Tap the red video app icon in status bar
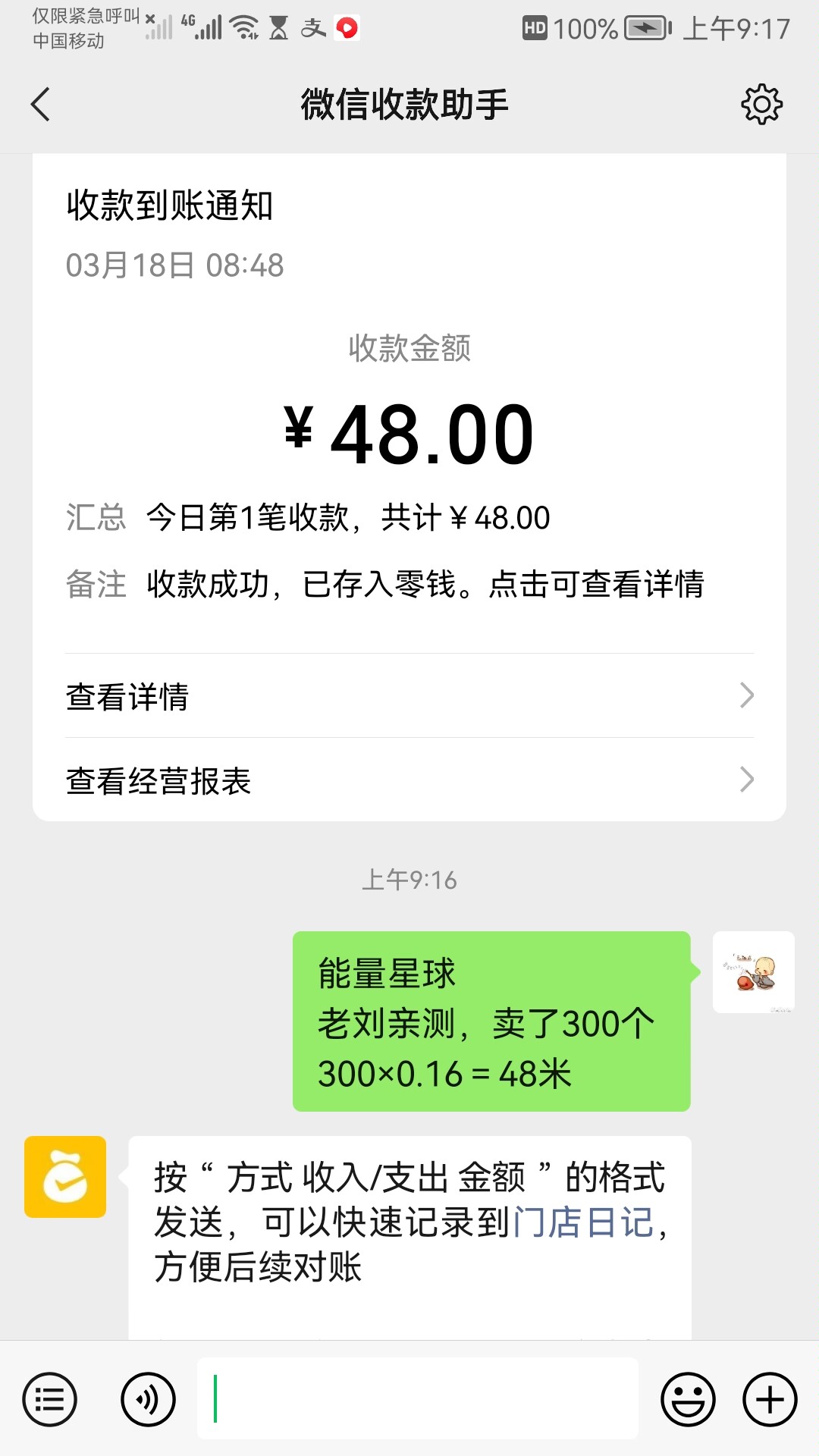 pyautogui.click(x=347, y=29)
